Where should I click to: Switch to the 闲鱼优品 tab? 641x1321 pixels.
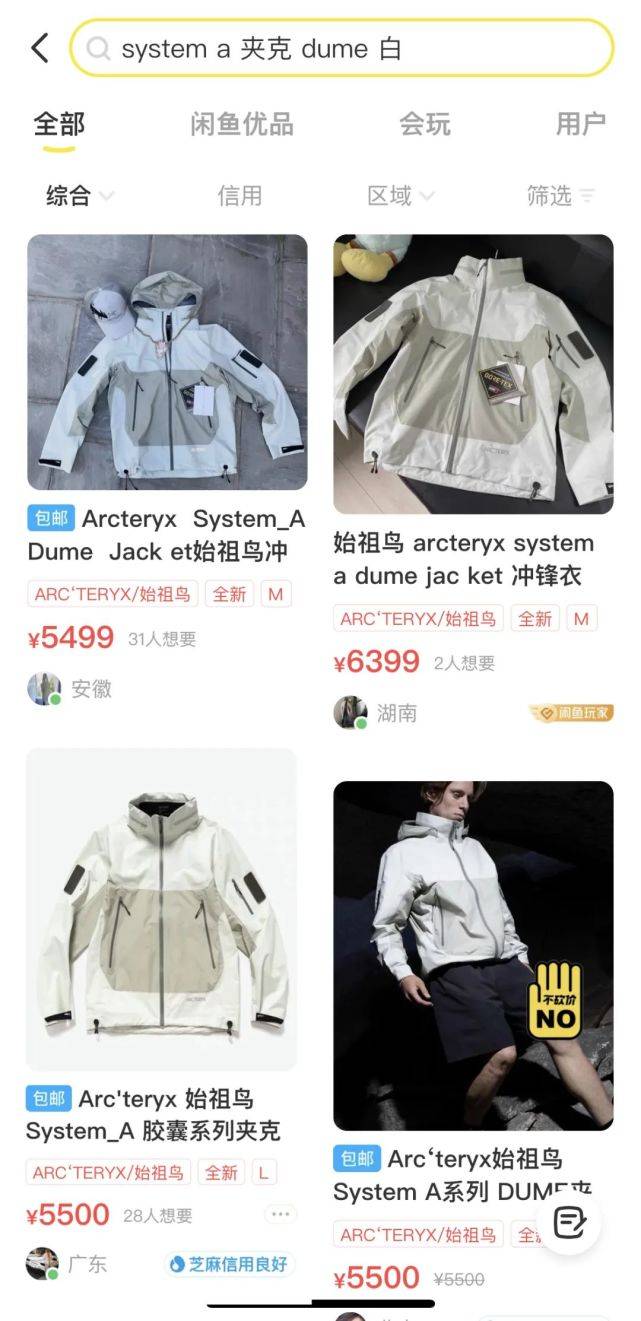point(242,124)
